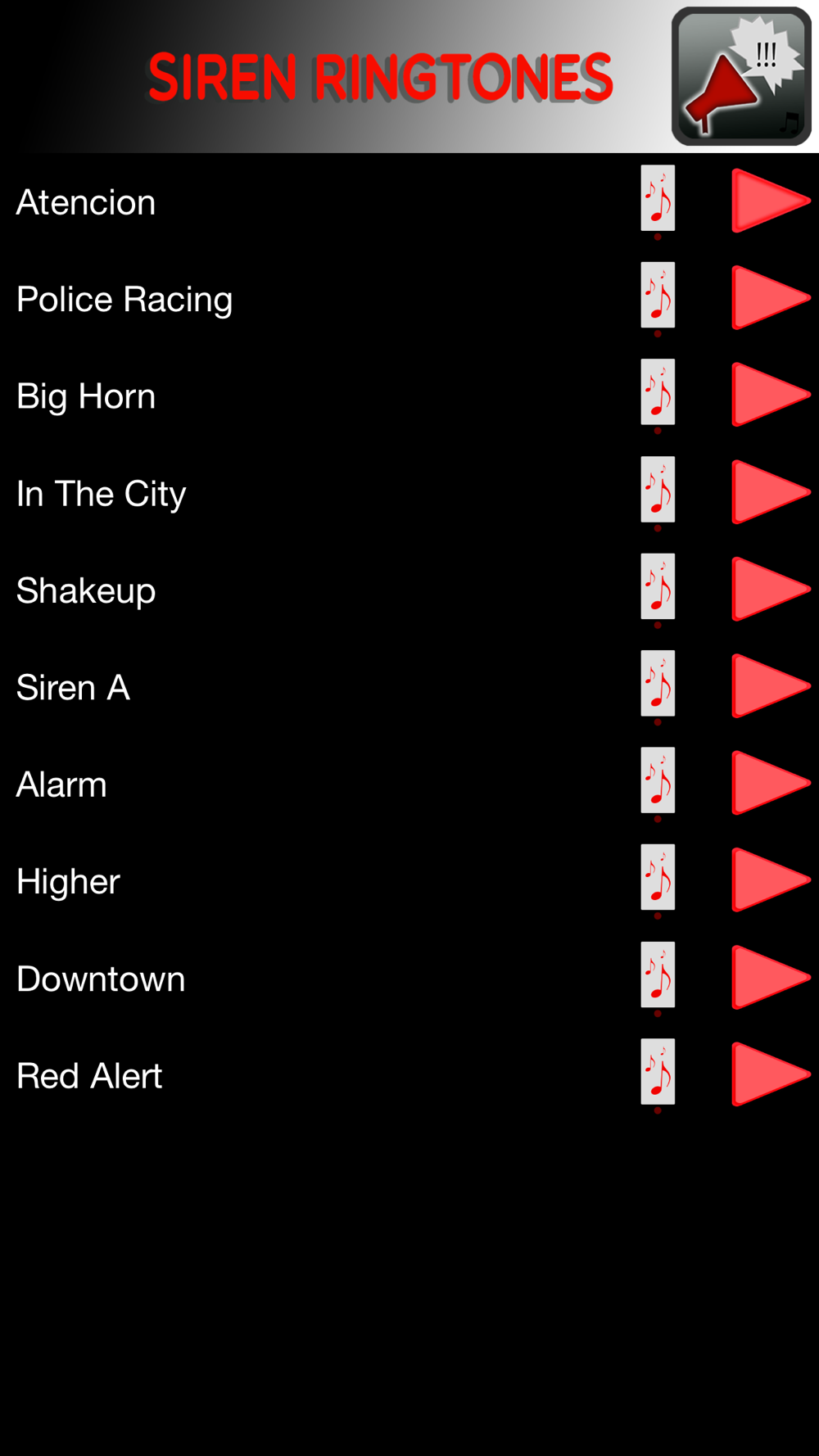Tap the music note icon for Alarm
The height and width of the screenshot is (1456, 819).
658,781
